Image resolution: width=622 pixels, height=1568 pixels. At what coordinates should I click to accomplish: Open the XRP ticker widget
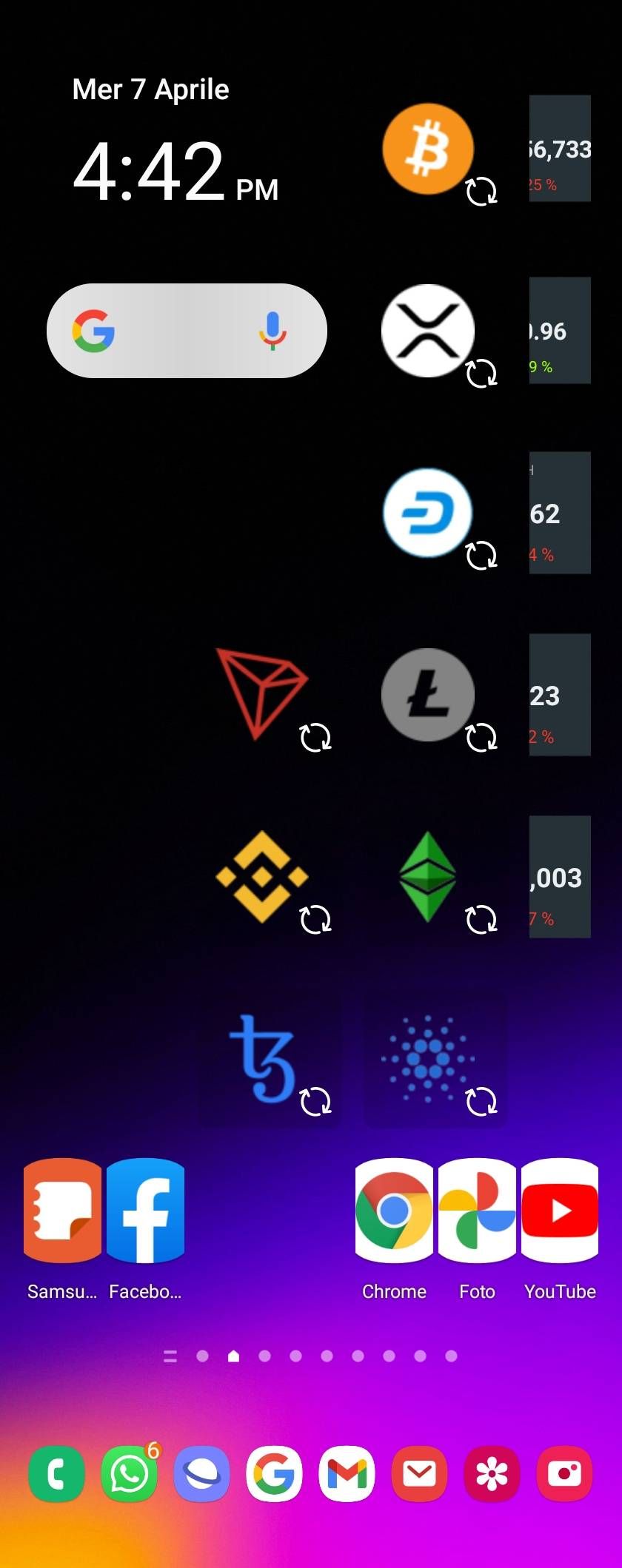click(x=428, y=331)
